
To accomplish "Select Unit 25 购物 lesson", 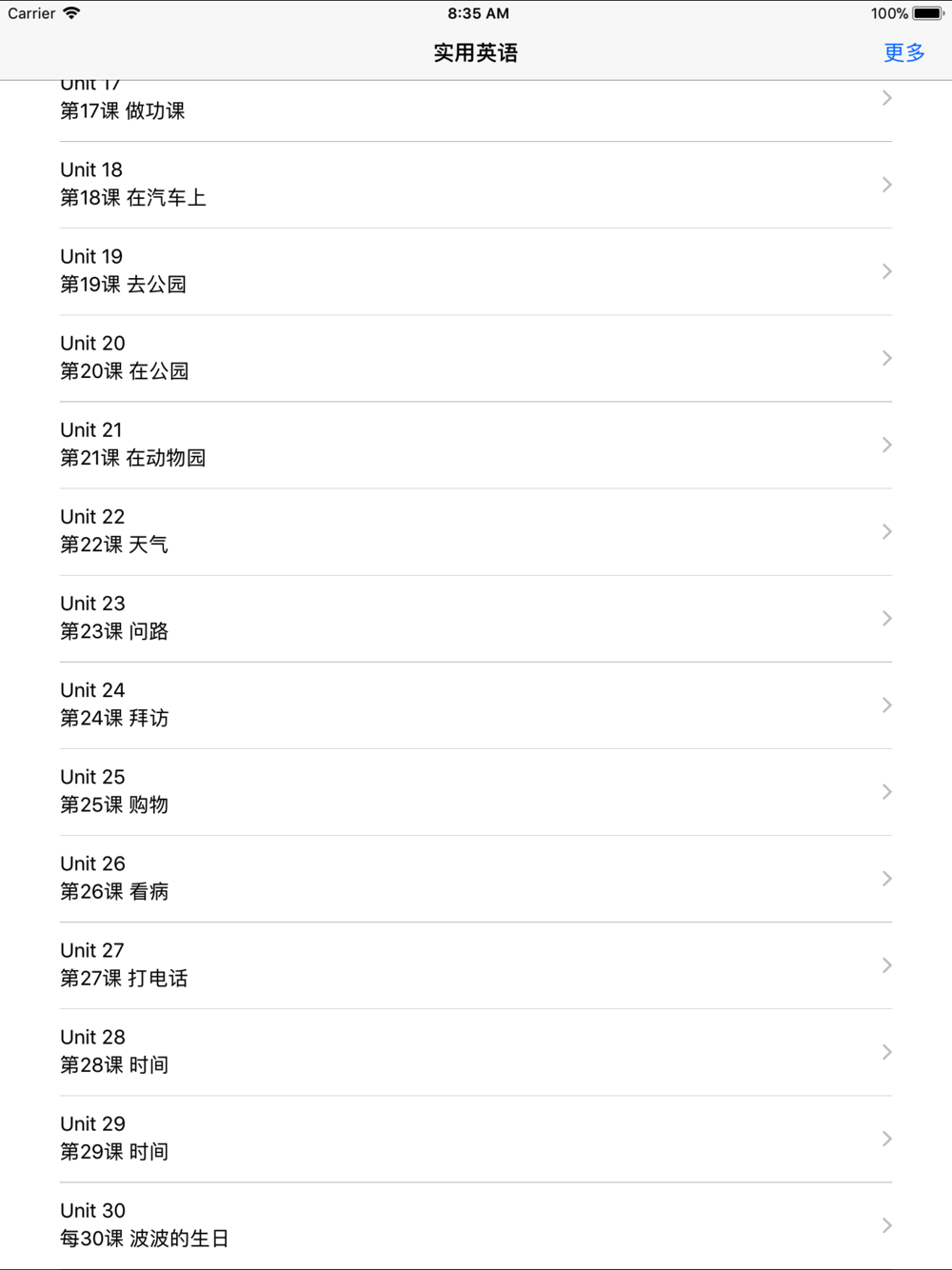I will pyautogui.click(x=476, y=791).
